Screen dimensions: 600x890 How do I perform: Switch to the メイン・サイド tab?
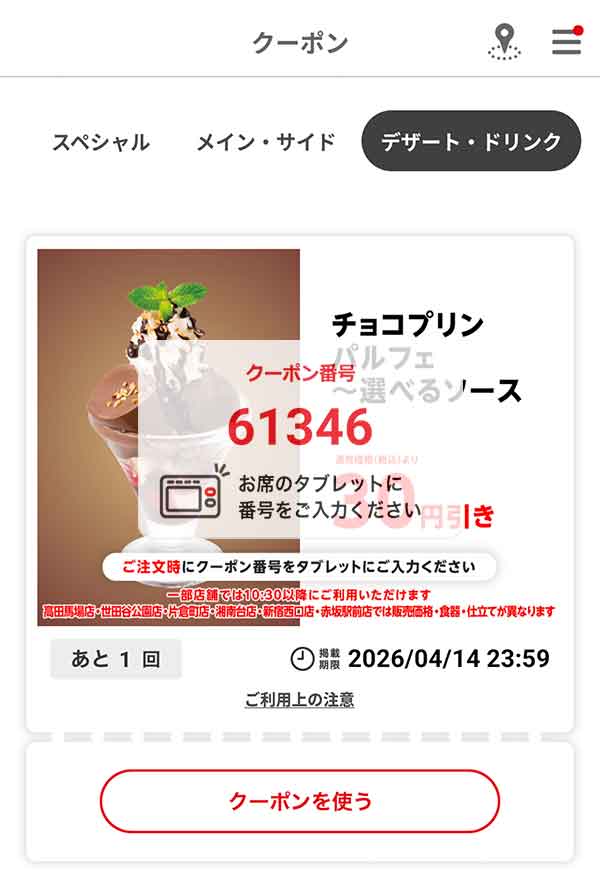tap(265, 142)
